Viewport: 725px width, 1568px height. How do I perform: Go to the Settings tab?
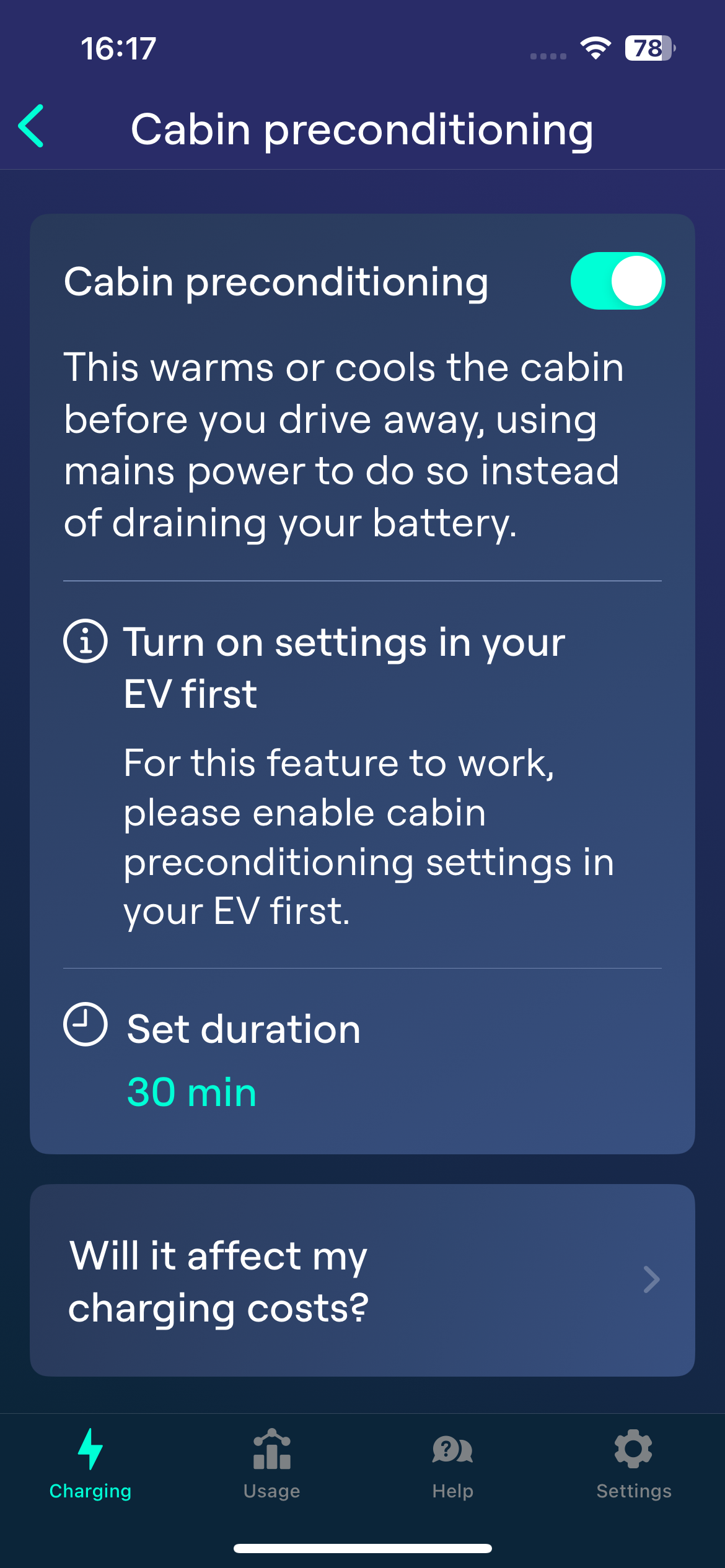[633, 1464]
